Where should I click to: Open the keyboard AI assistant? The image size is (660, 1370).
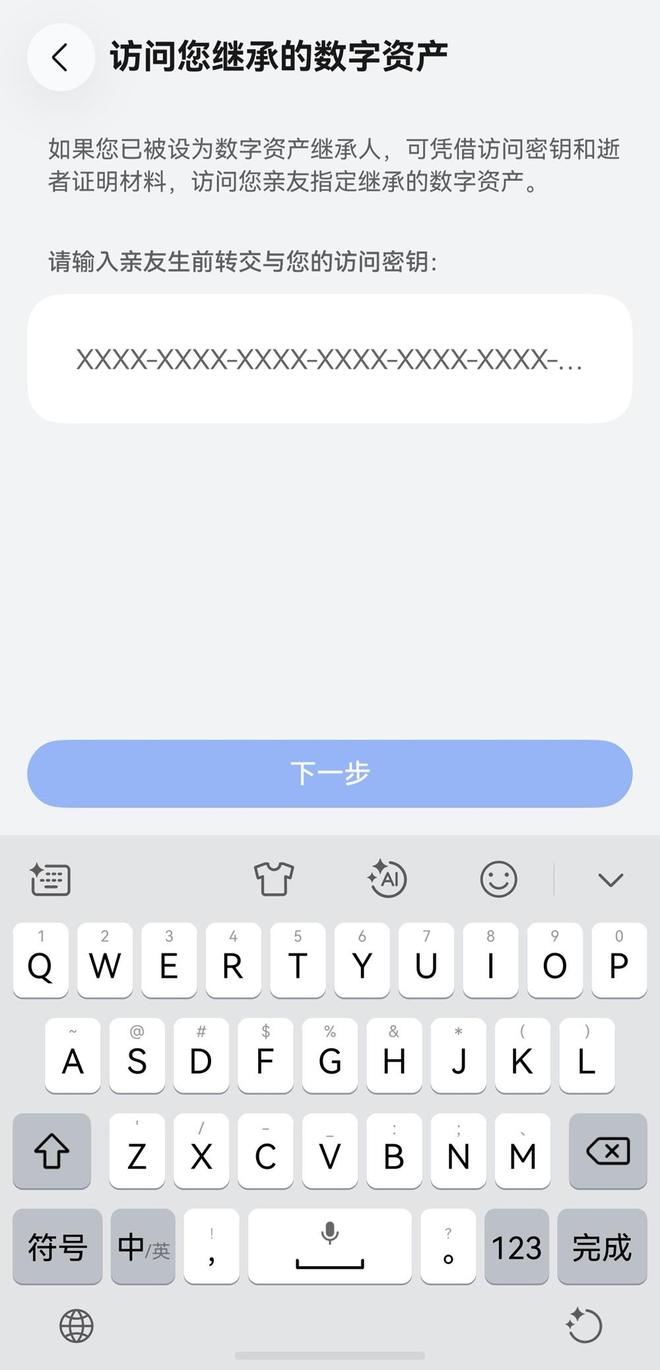click(386, 879)
